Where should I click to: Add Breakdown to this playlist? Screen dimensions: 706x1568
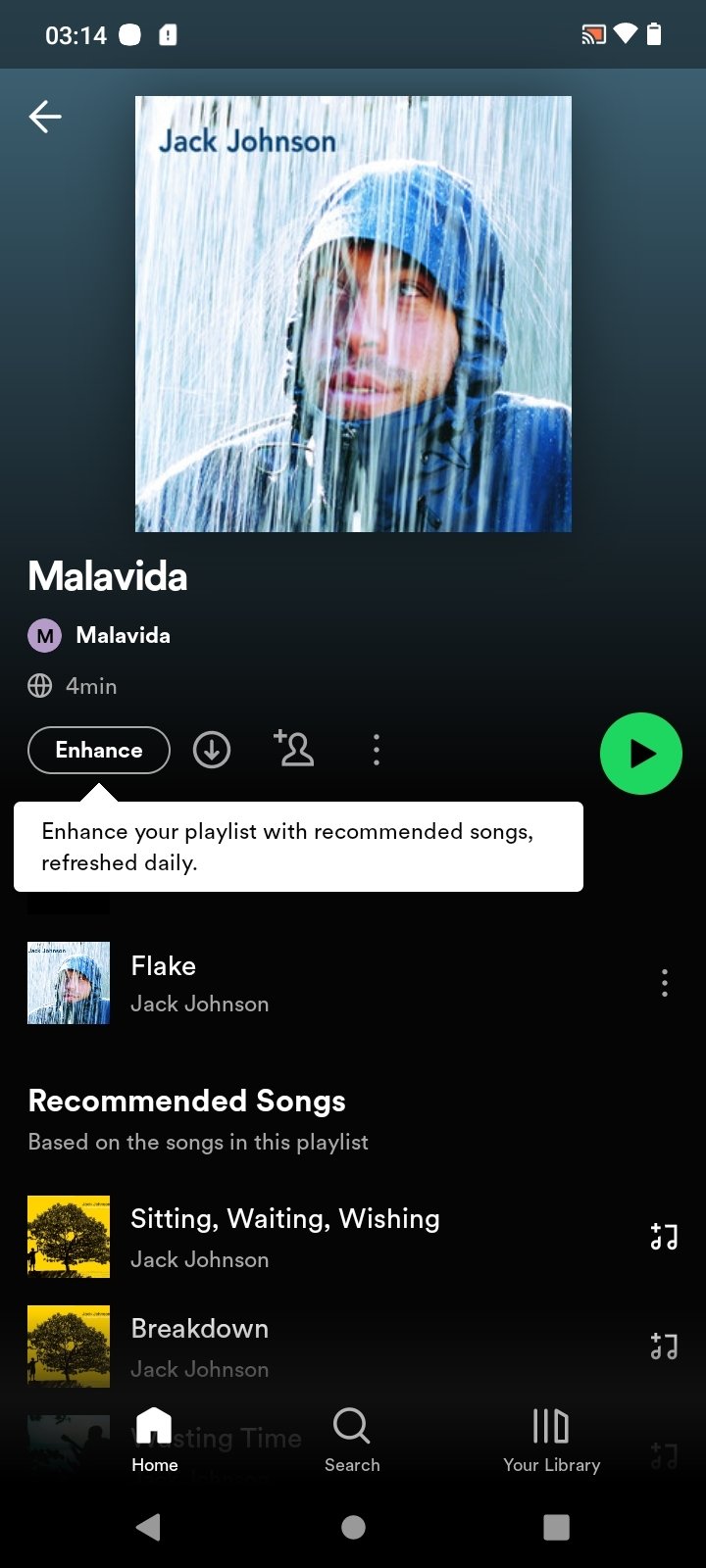[x=664, y=1347]
